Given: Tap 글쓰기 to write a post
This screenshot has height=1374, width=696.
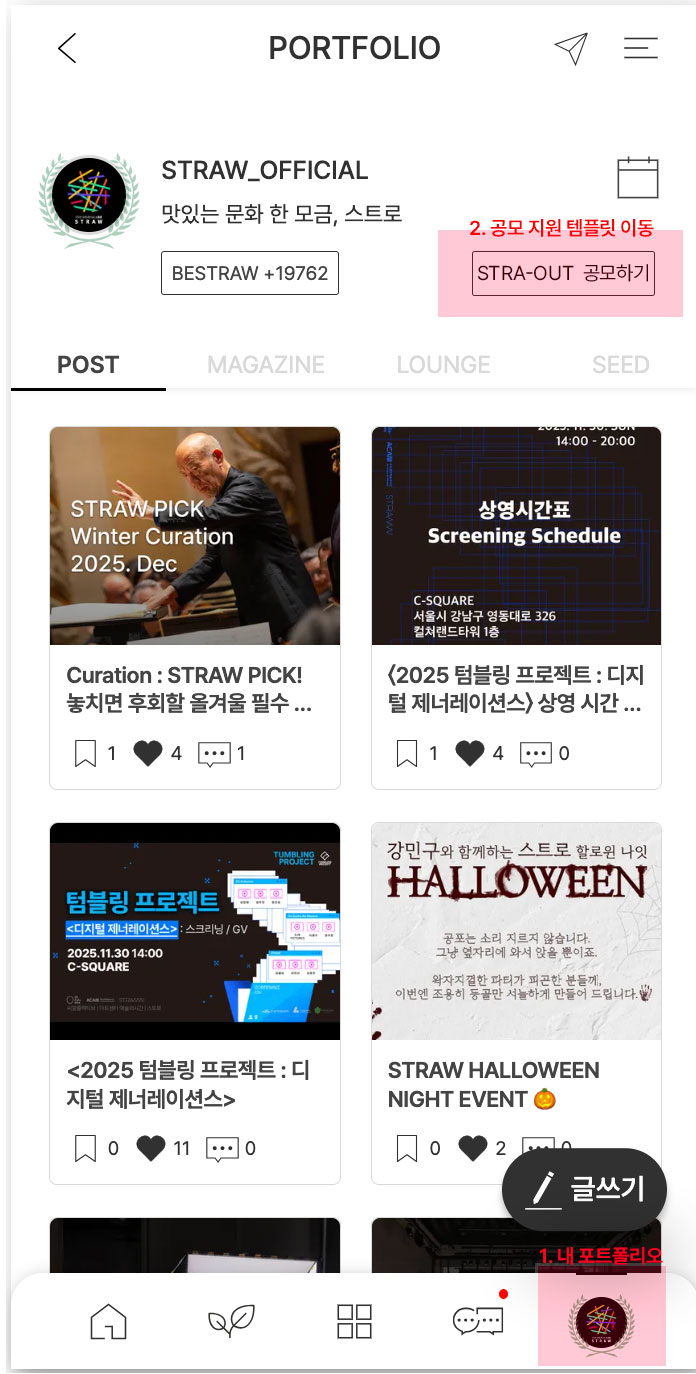Looking at the screenshot, I should click(585, 1189).
